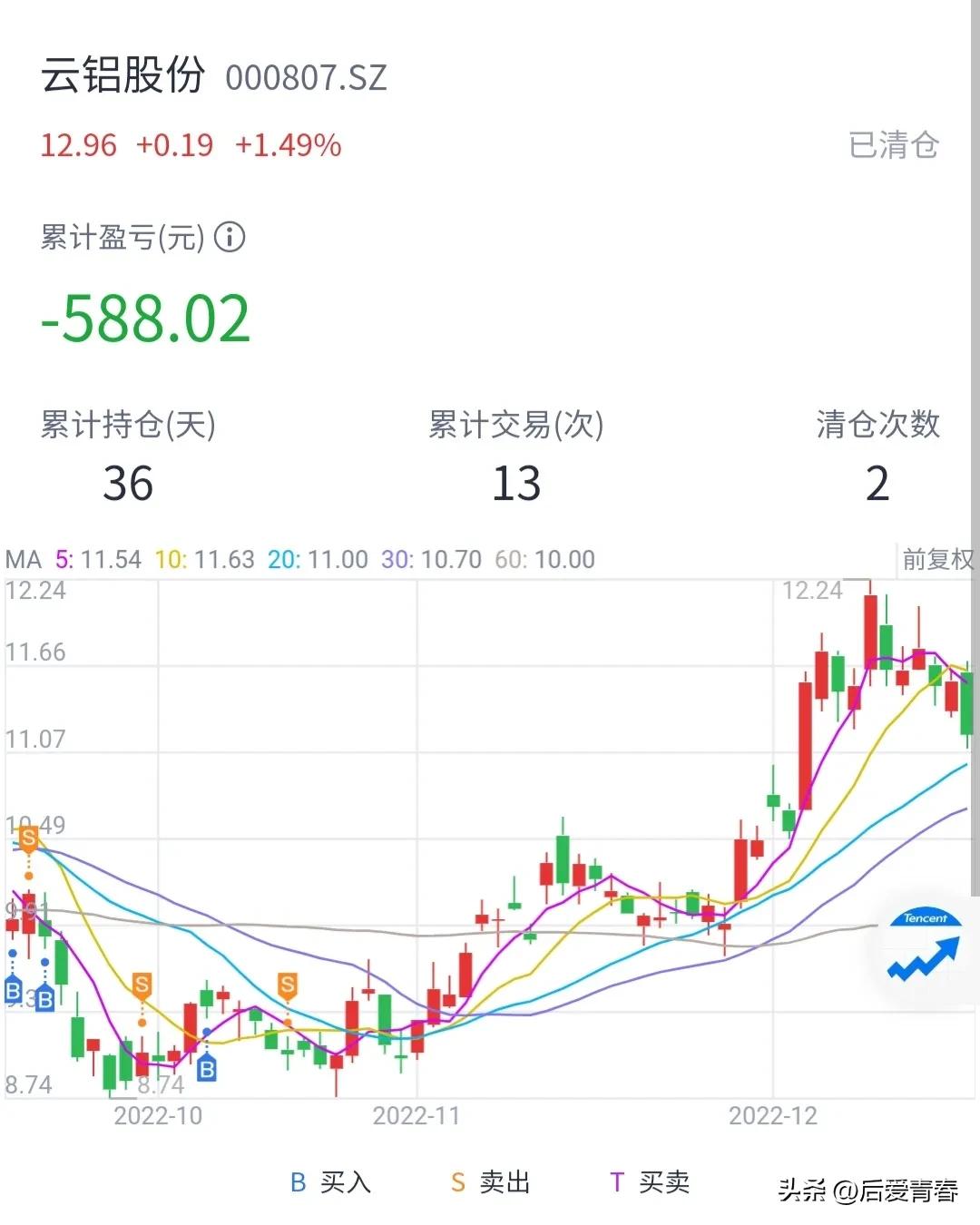Expand the MA indicator settings row

coord(24,560)
